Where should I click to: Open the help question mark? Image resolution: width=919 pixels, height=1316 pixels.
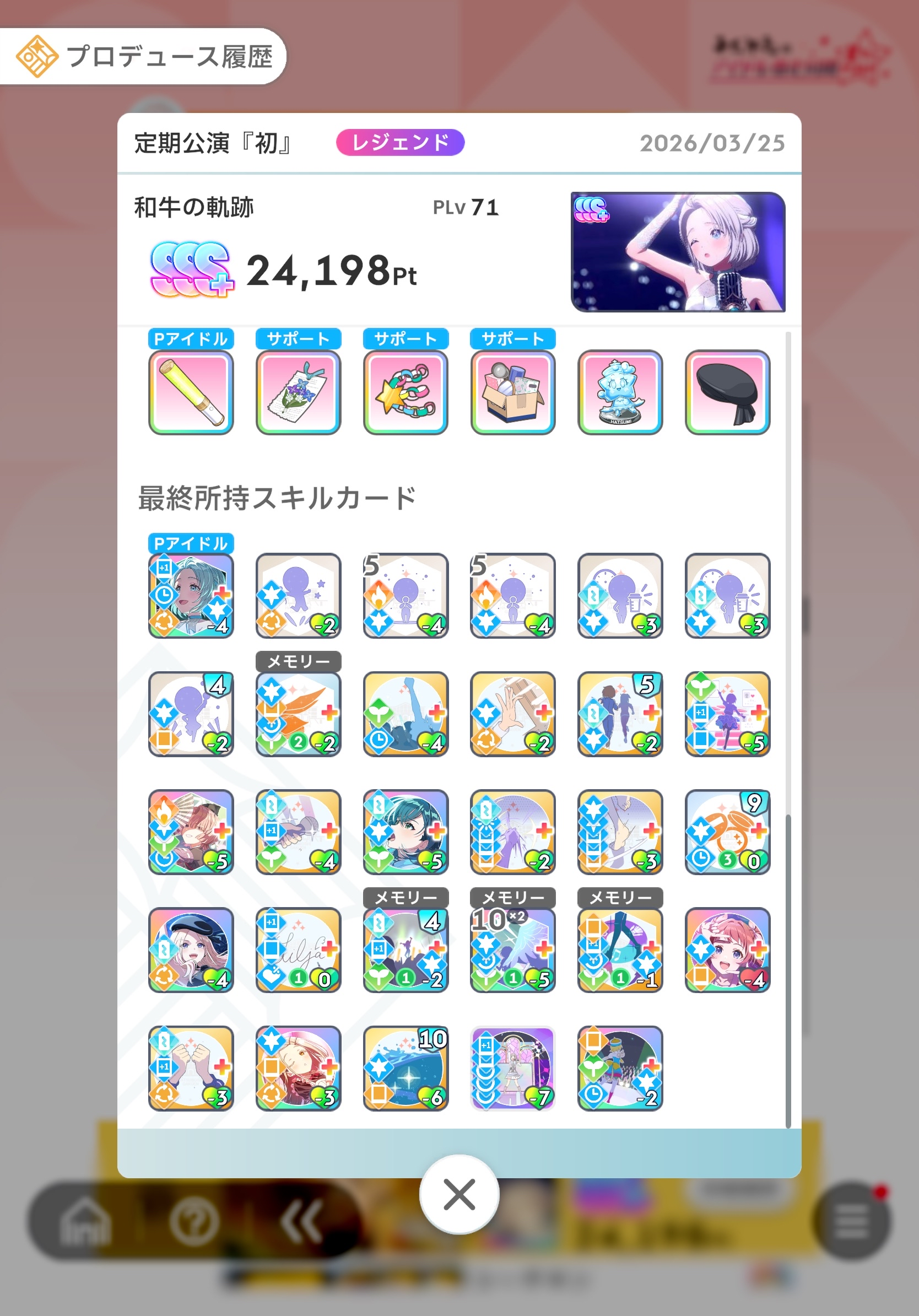[x=194, y=1221]
